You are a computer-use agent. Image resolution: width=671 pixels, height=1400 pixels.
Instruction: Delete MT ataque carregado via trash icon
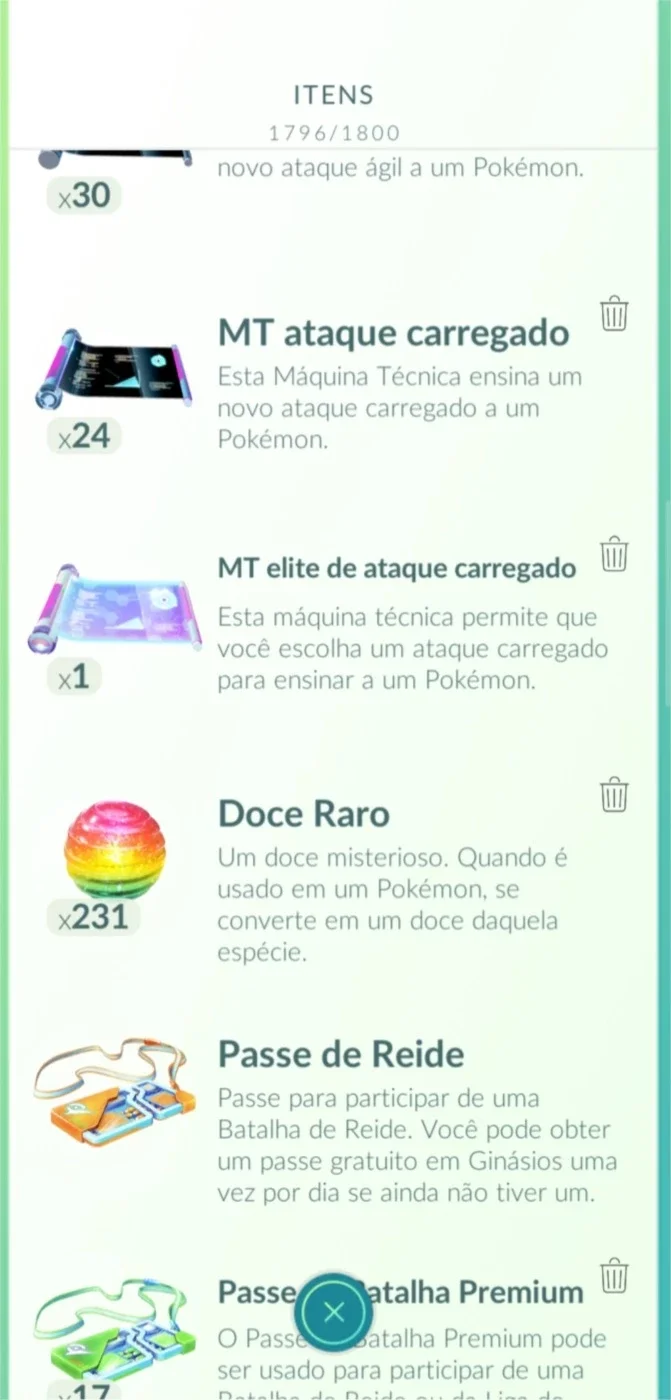pyautogui.click(x=614, y=313)
